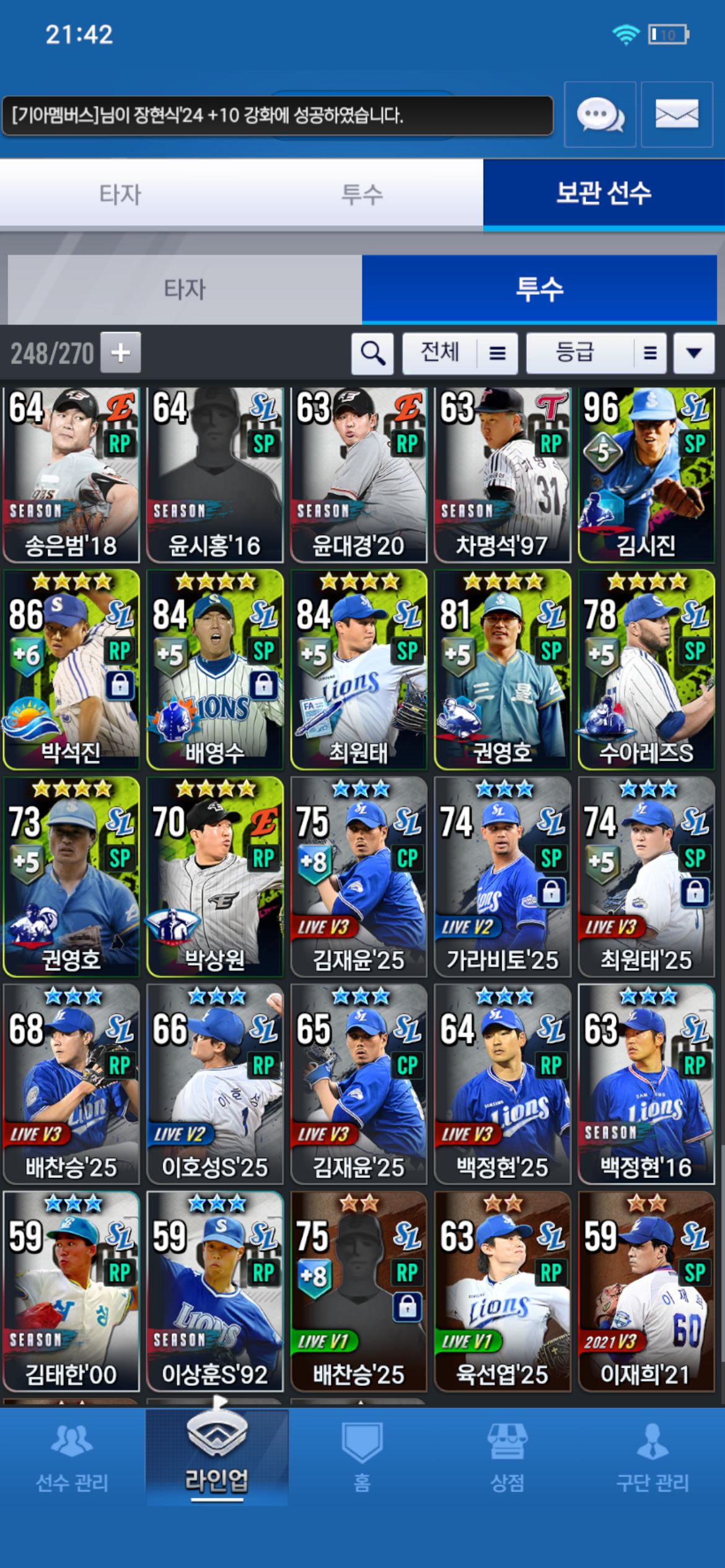
Task: Switch to the top 타자 tab
Action: tap(120, 194)
